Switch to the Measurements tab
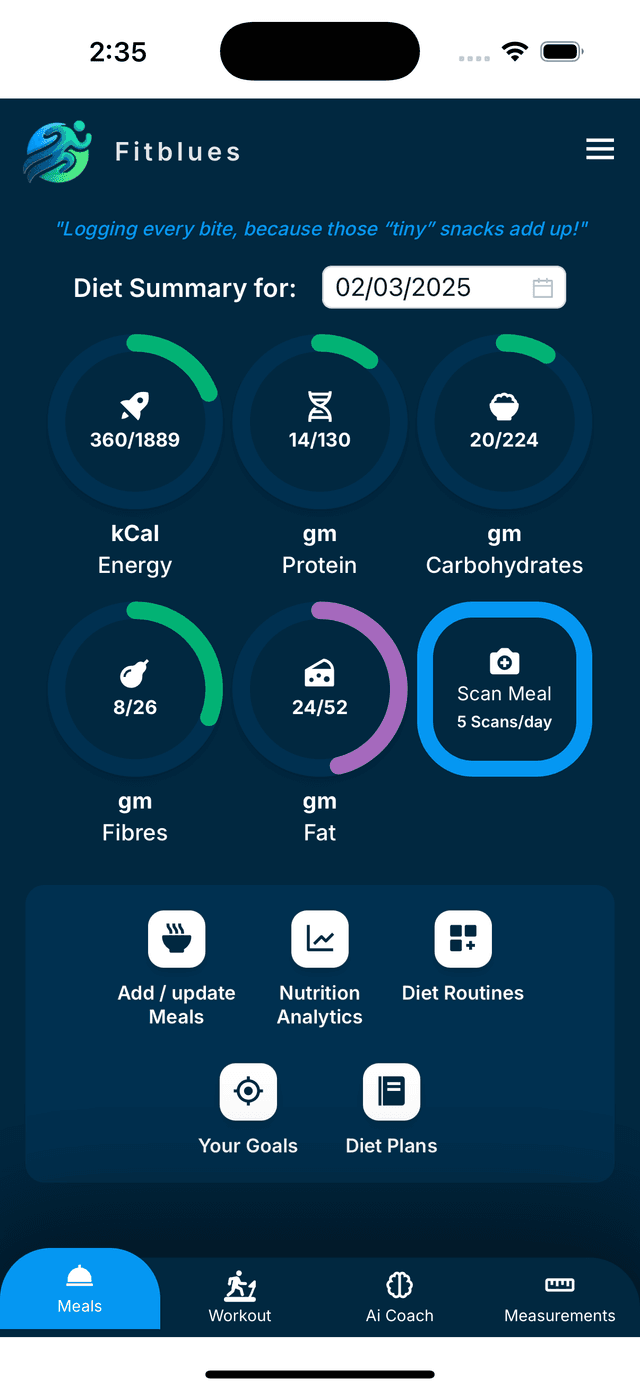This screenshot has height=1391, width=640. [x=560, y=1297]
